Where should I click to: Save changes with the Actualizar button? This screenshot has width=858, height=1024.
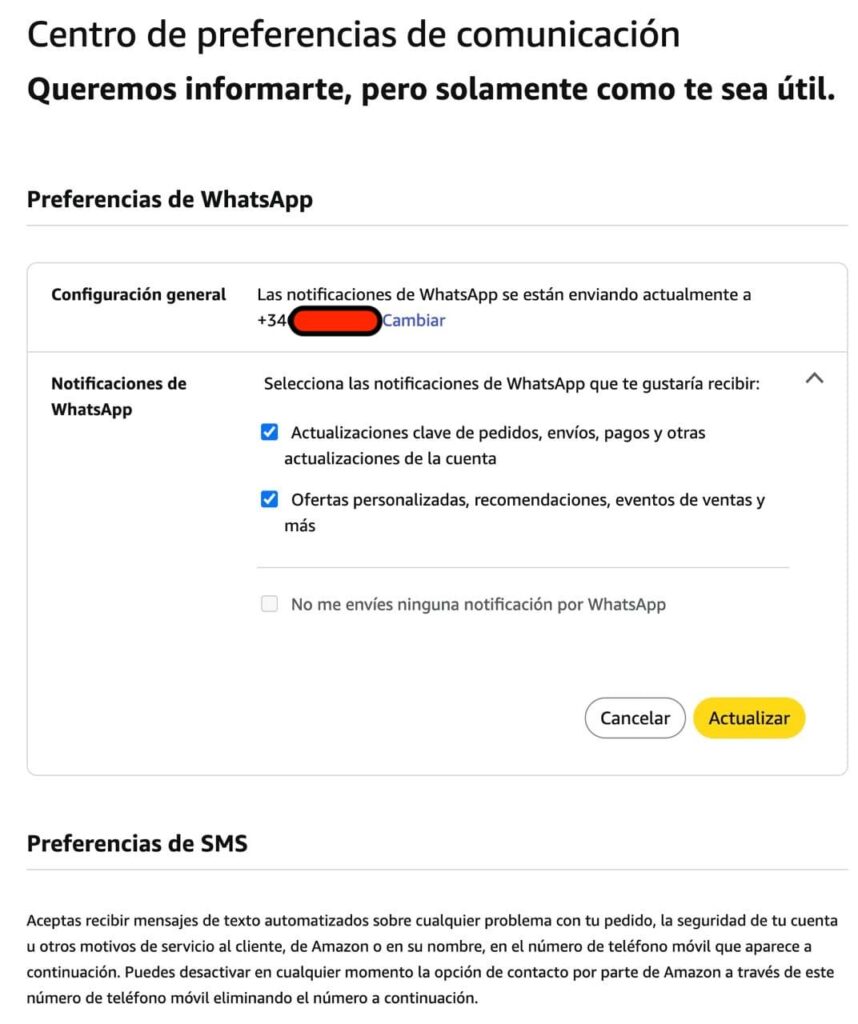click(748, 718)
